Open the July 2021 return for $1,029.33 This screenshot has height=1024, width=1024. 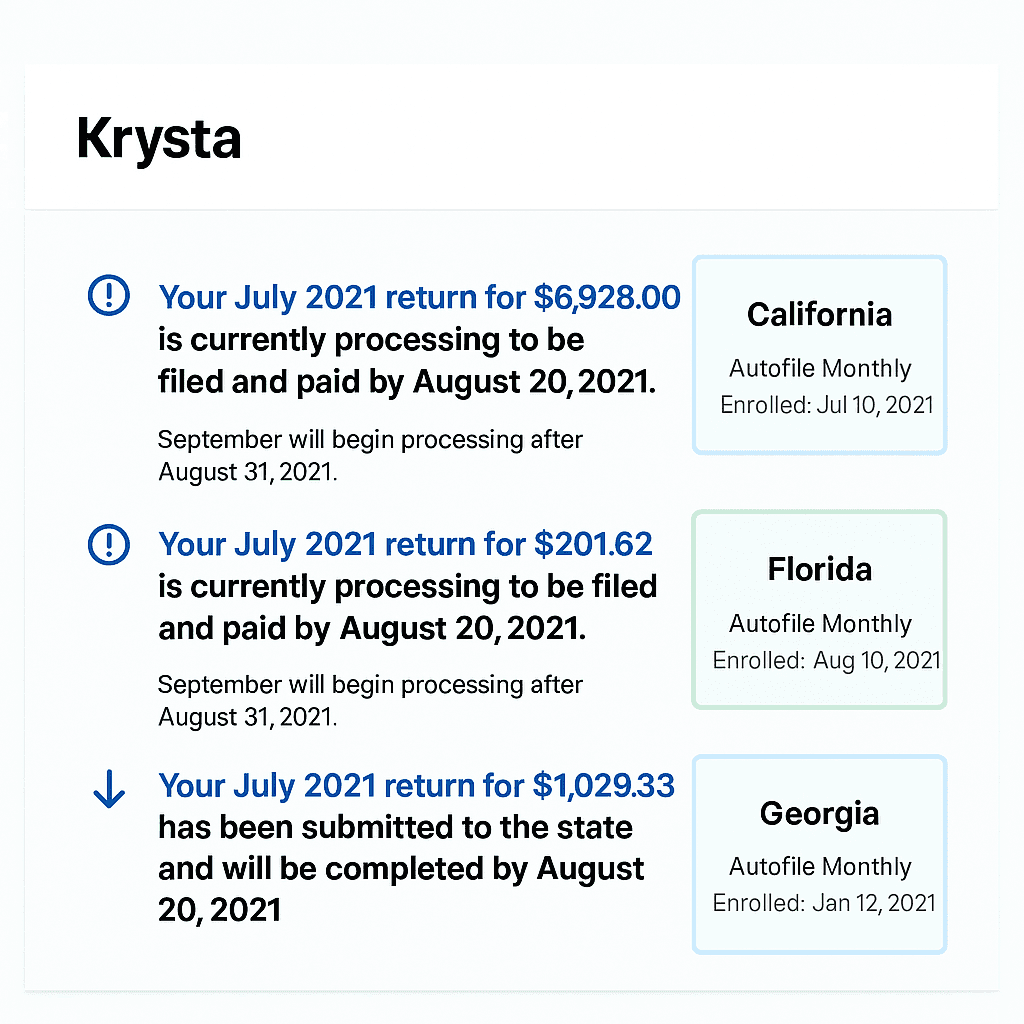pyautogui.click(x=416, y=785)
